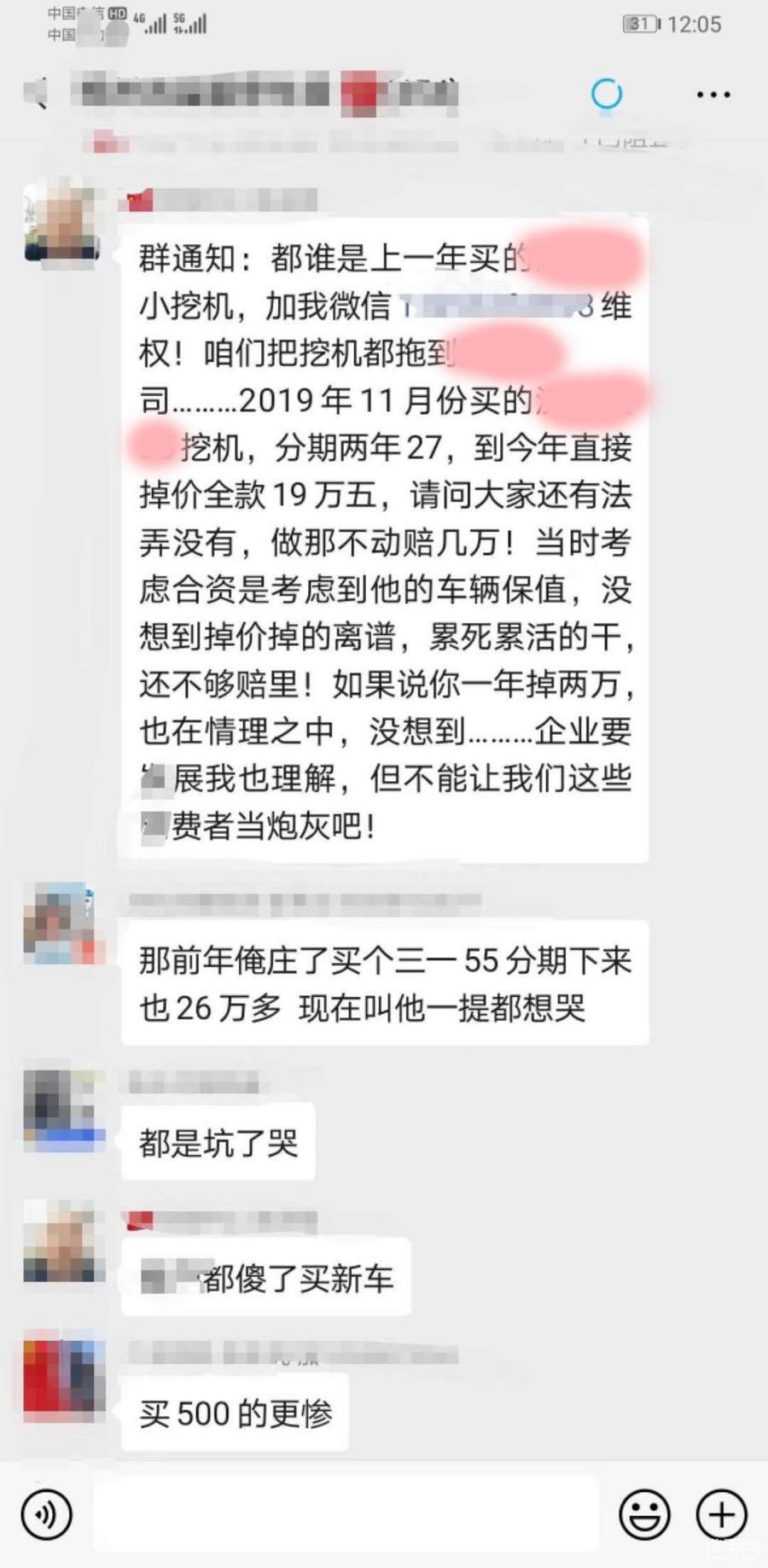Go back from the group chat

[36, 92]
